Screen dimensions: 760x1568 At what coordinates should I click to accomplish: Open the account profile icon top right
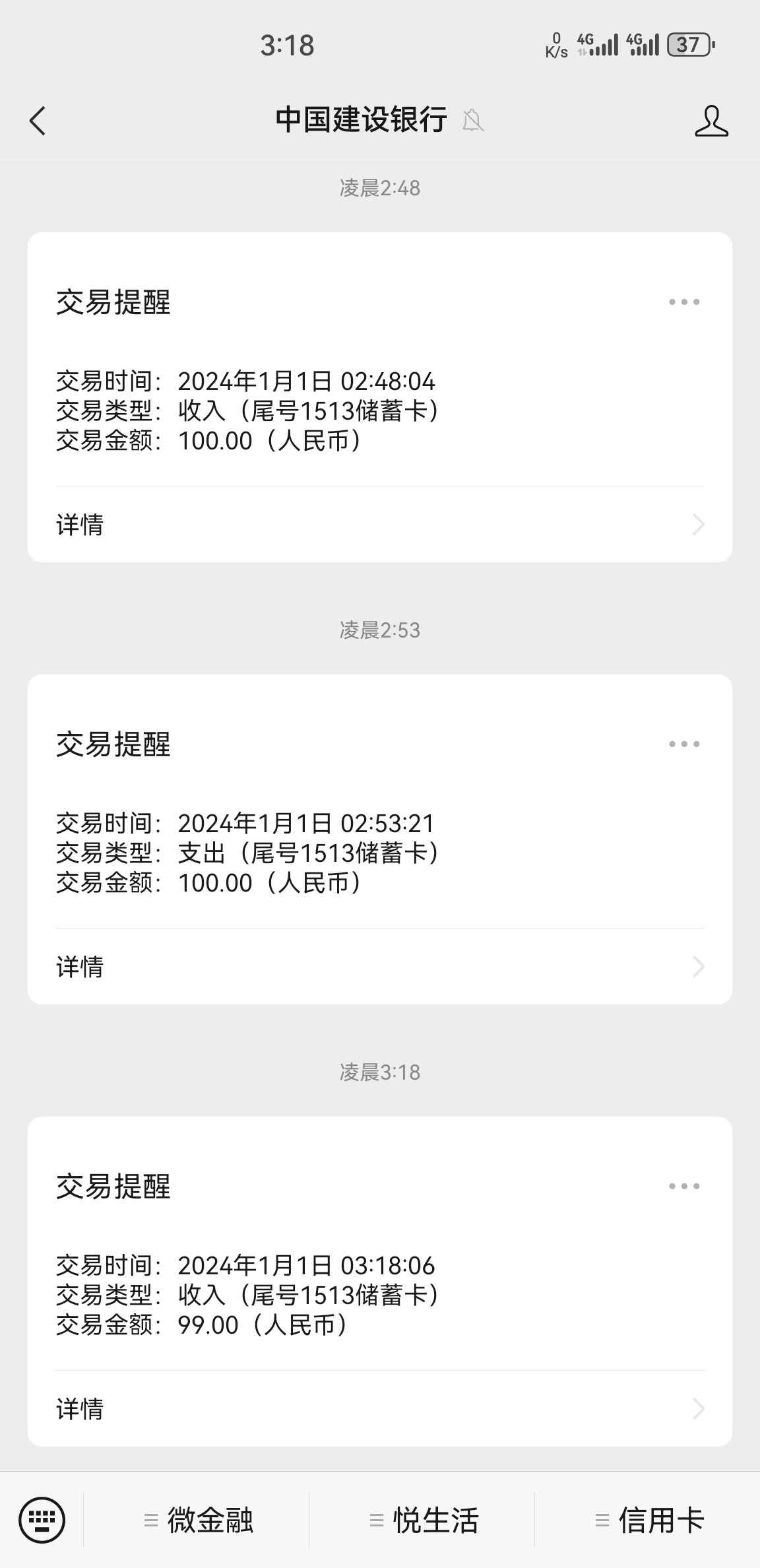tap(711, 121)
